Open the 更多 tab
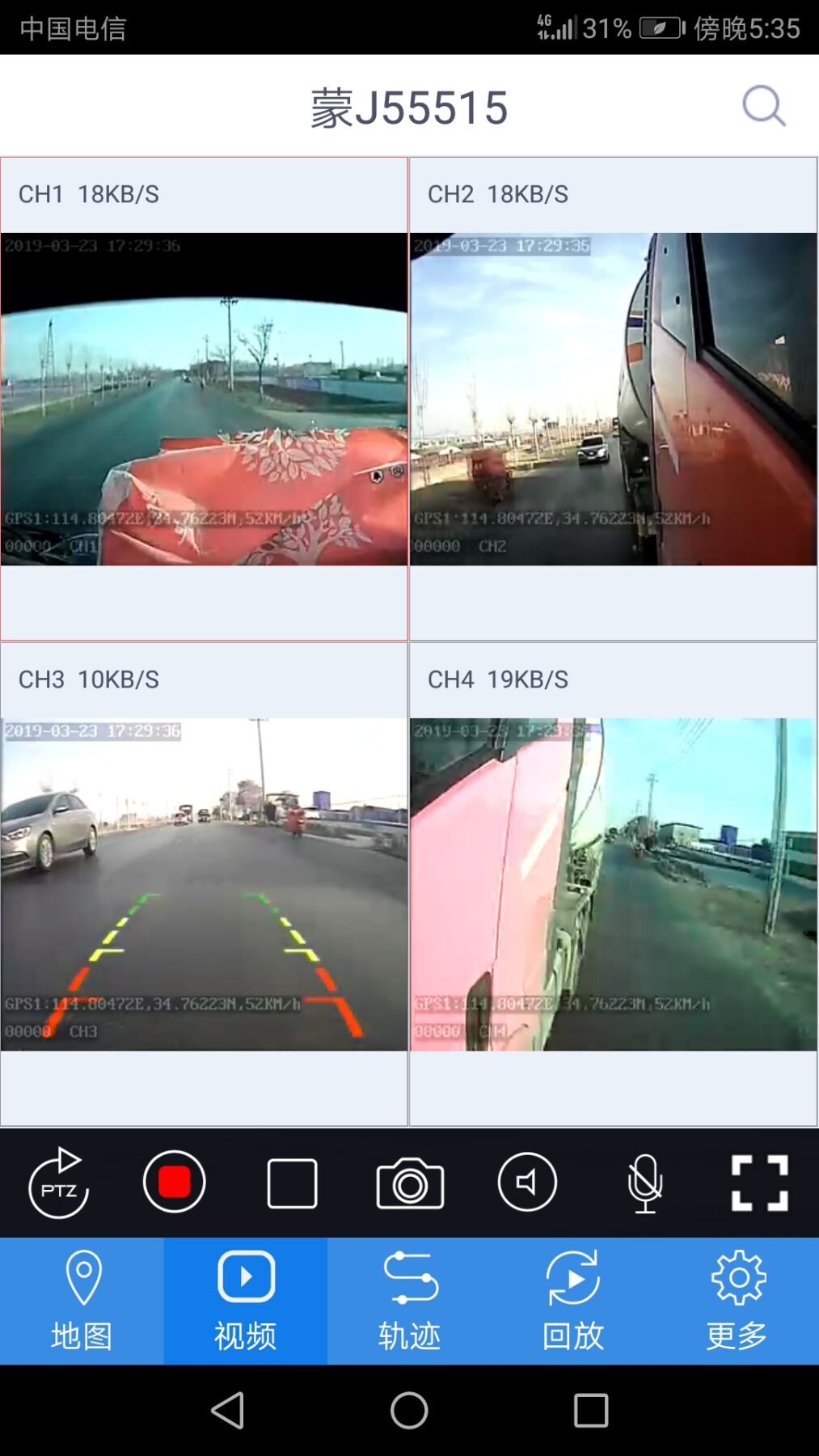Image resolution: width=819 pixels, height=1456 pixels. [x=737, y=1301]
